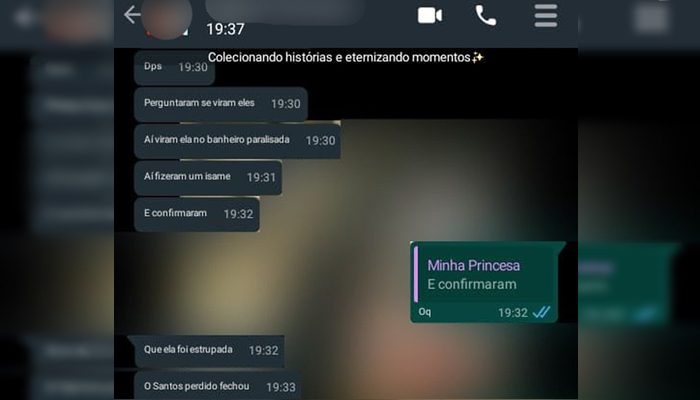Image resolution: width=700 pixels, height=400 pixels.
Task: Open the contact's profile picture
Action: [x=168, y=20]
